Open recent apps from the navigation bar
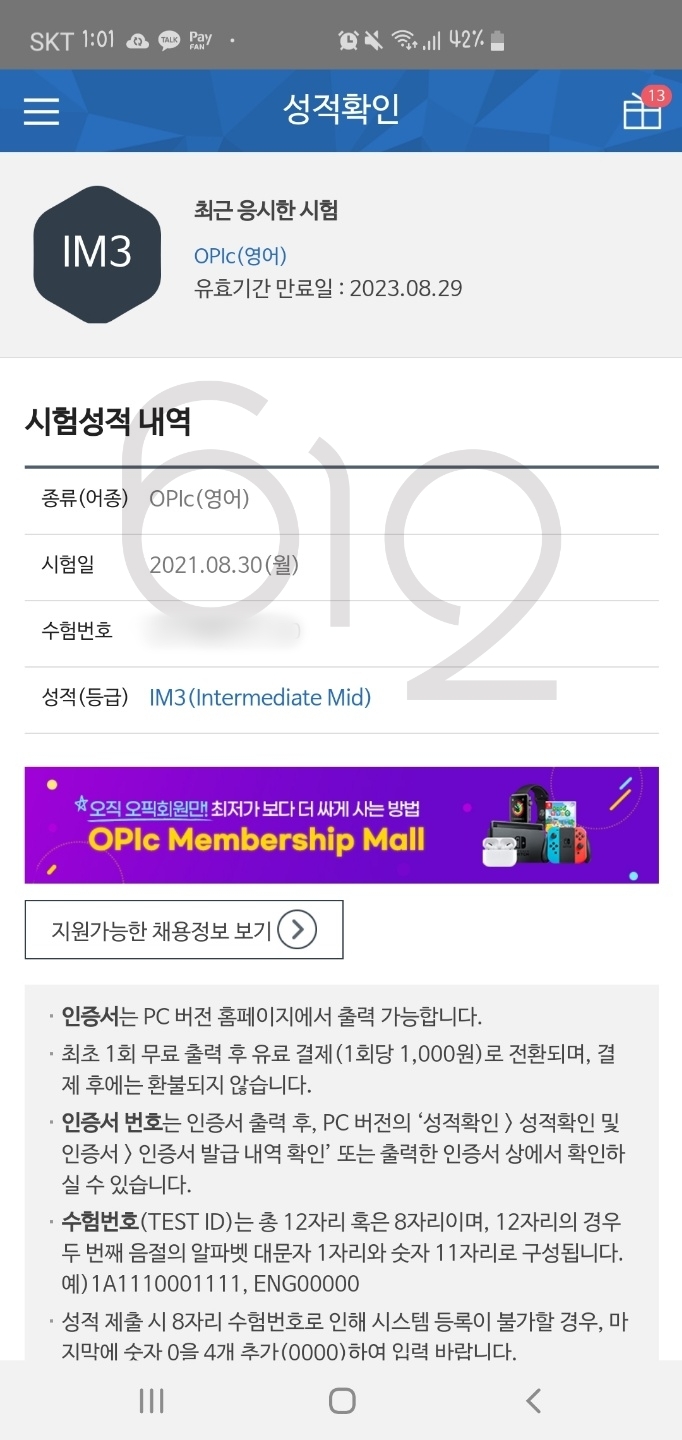The image size is (682, 1440). click(x=151, y=1401)
